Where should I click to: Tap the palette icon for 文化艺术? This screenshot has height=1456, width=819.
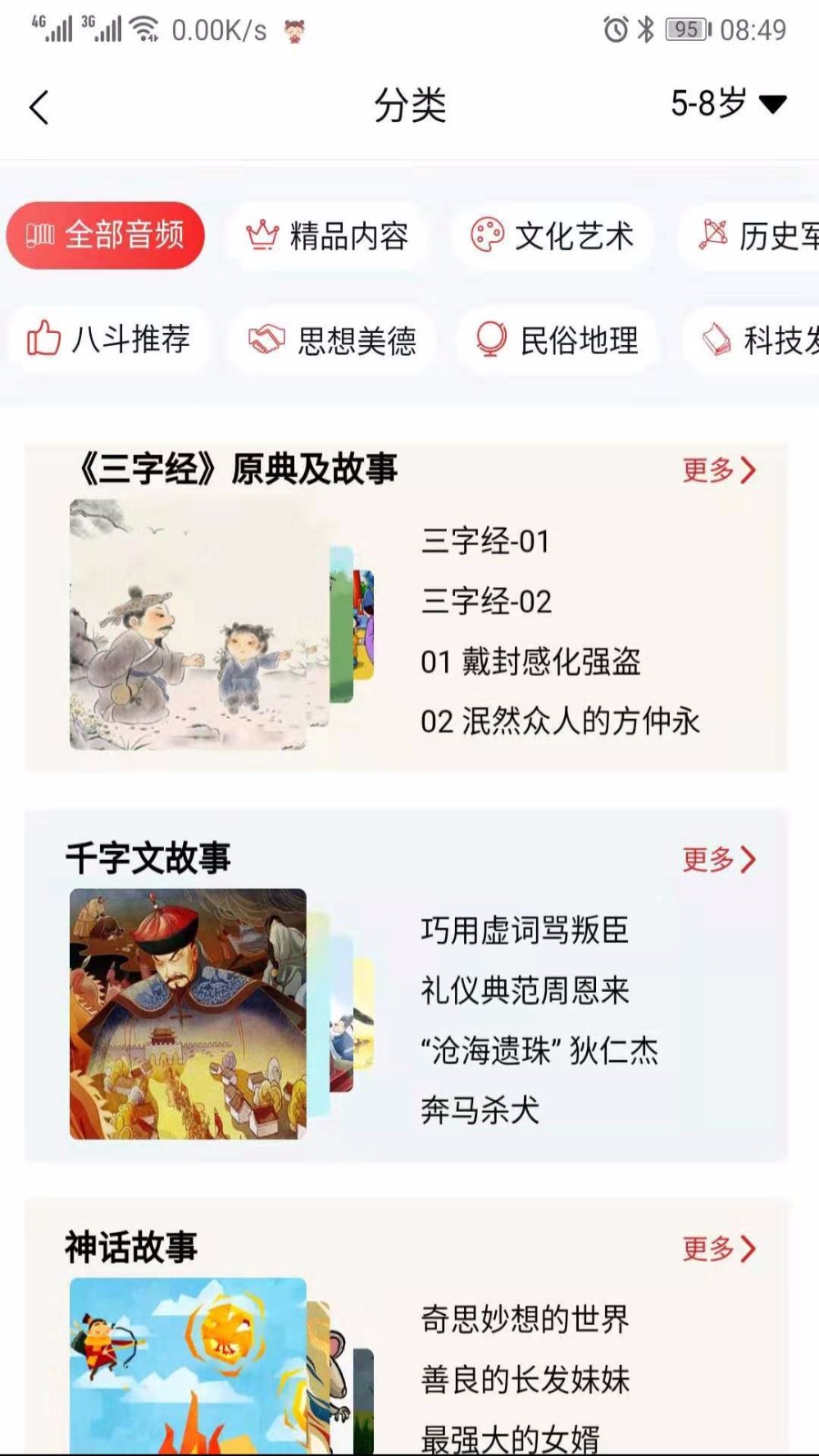click(486, 235)
